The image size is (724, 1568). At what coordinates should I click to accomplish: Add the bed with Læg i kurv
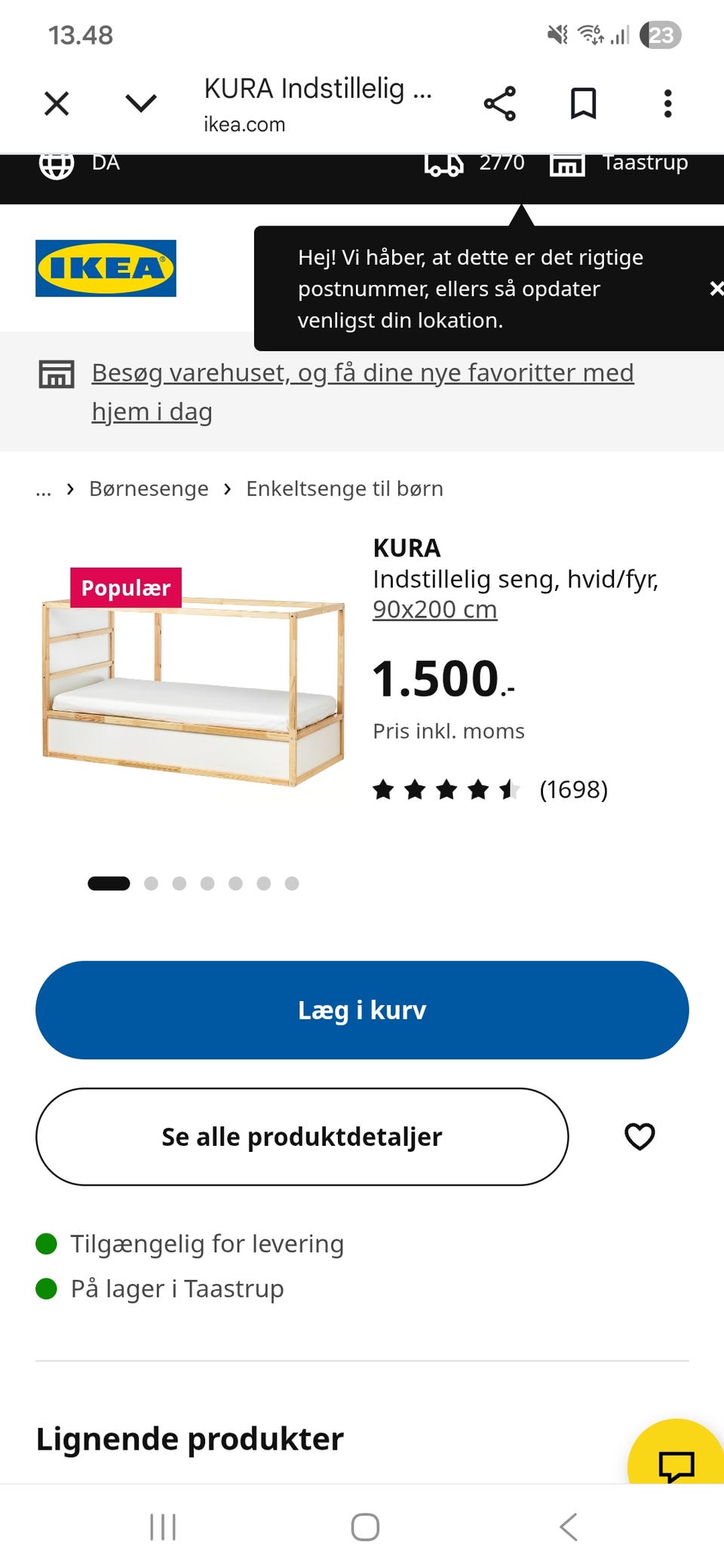362,1010
